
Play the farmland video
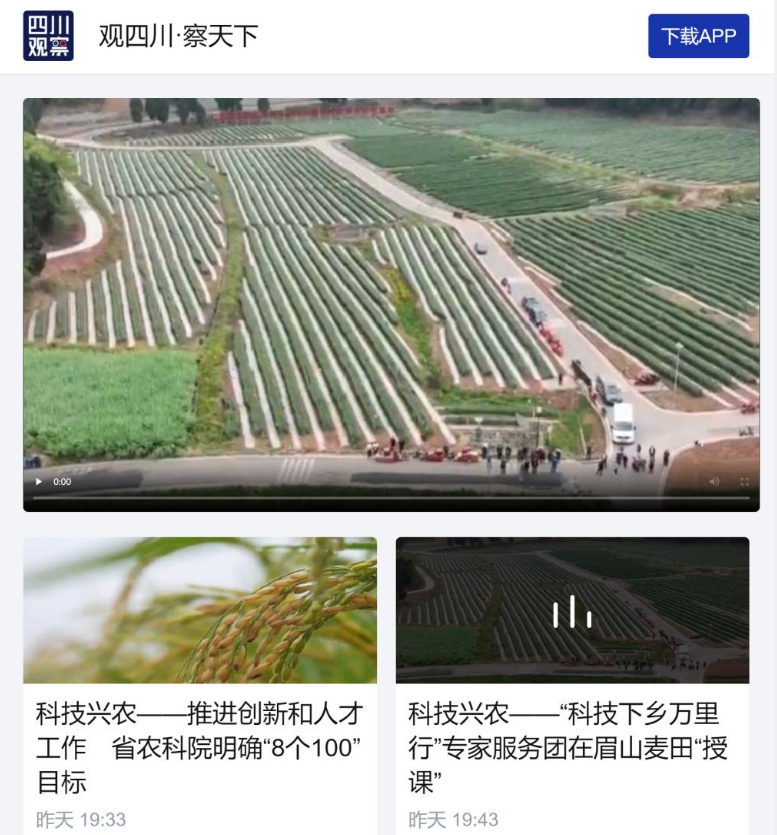pyautogui.click(x=39, y=482)
